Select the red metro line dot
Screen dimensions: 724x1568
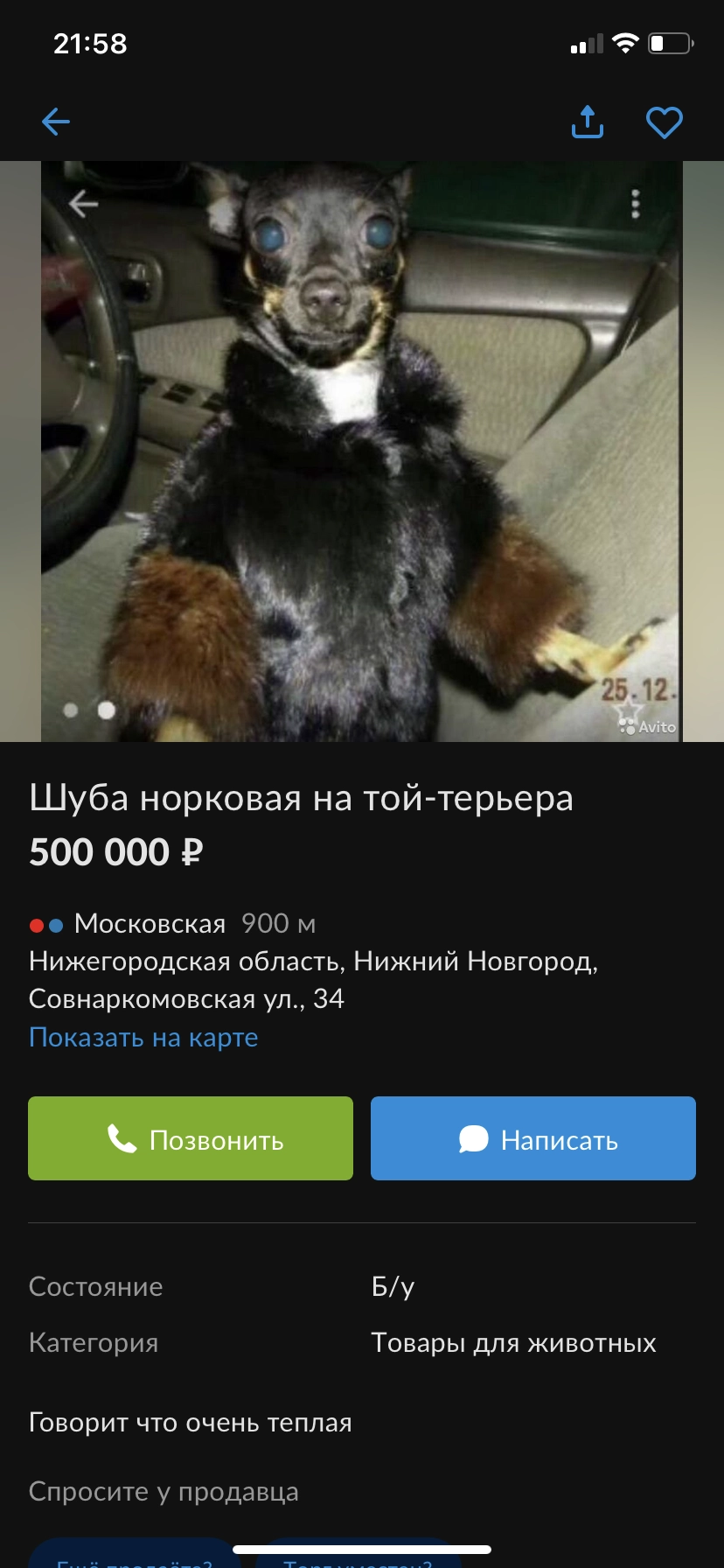[37, 923]
